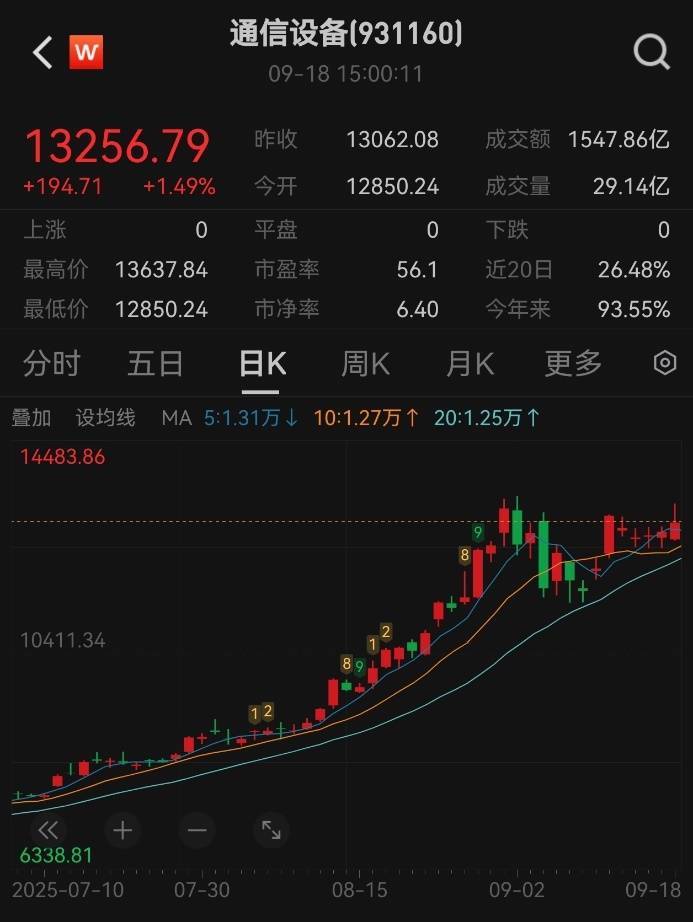Tap 叠加 to overlay another index
Viewport: 693px width, 922px height.
click(31, 418)
